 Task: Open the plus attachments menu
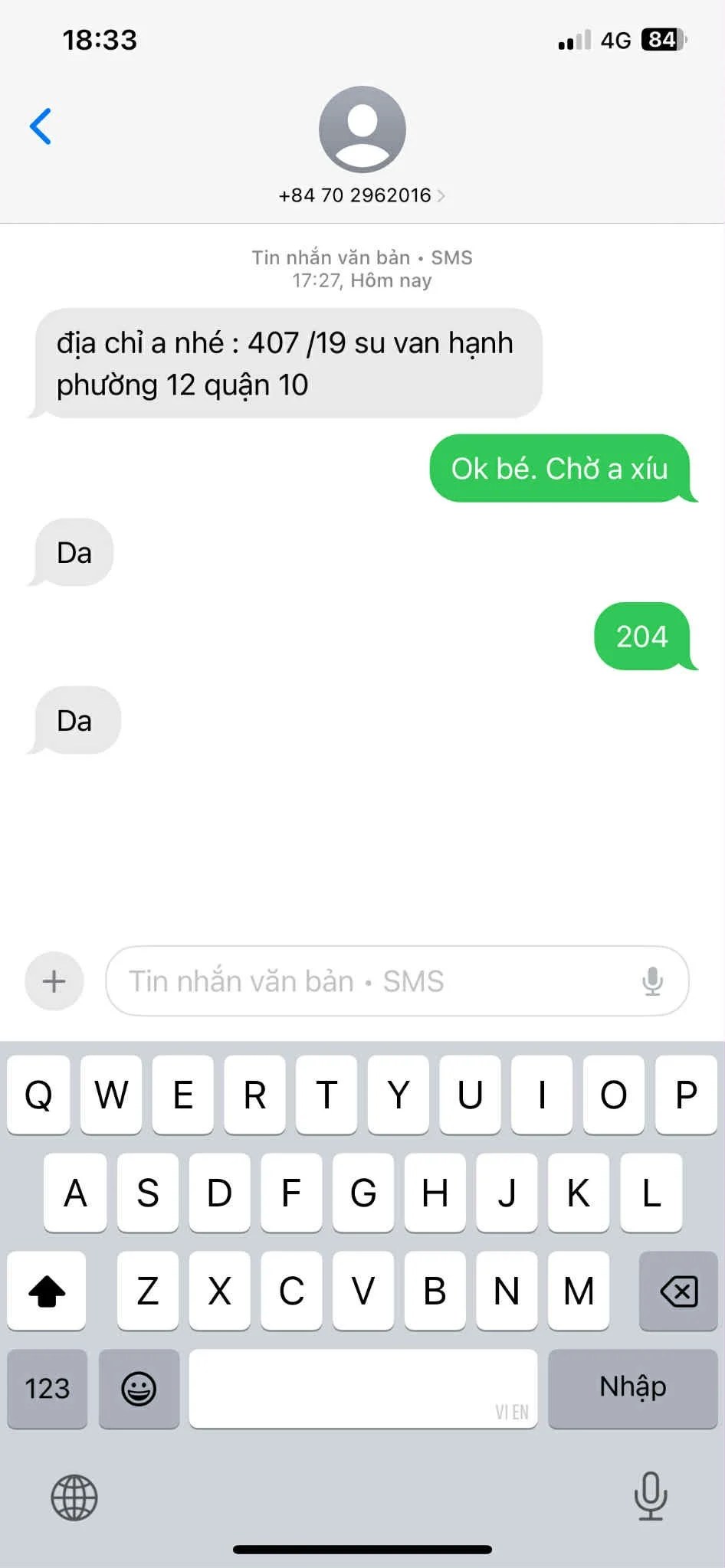tap(54, 981)
